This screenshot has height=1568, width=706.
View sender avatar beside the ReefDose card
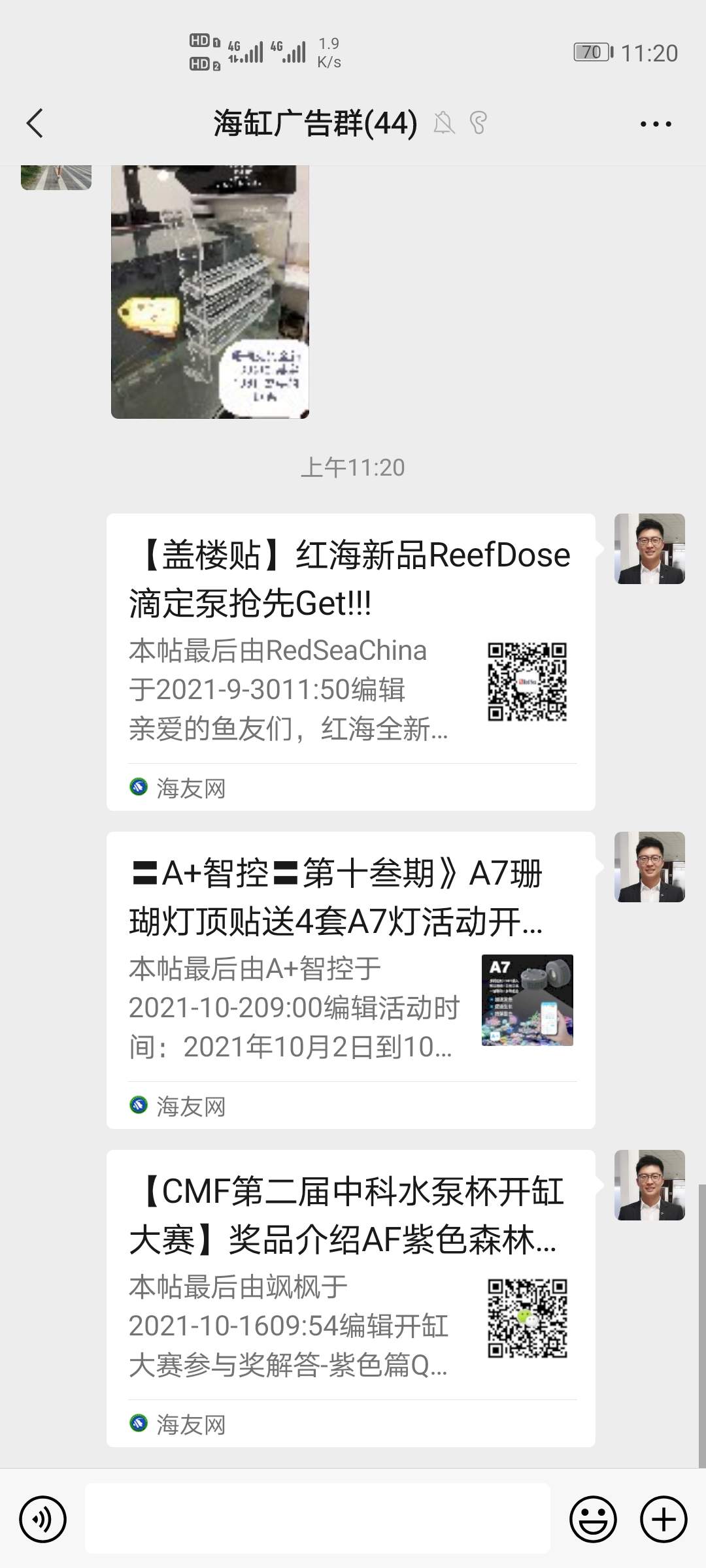[649, 549]
